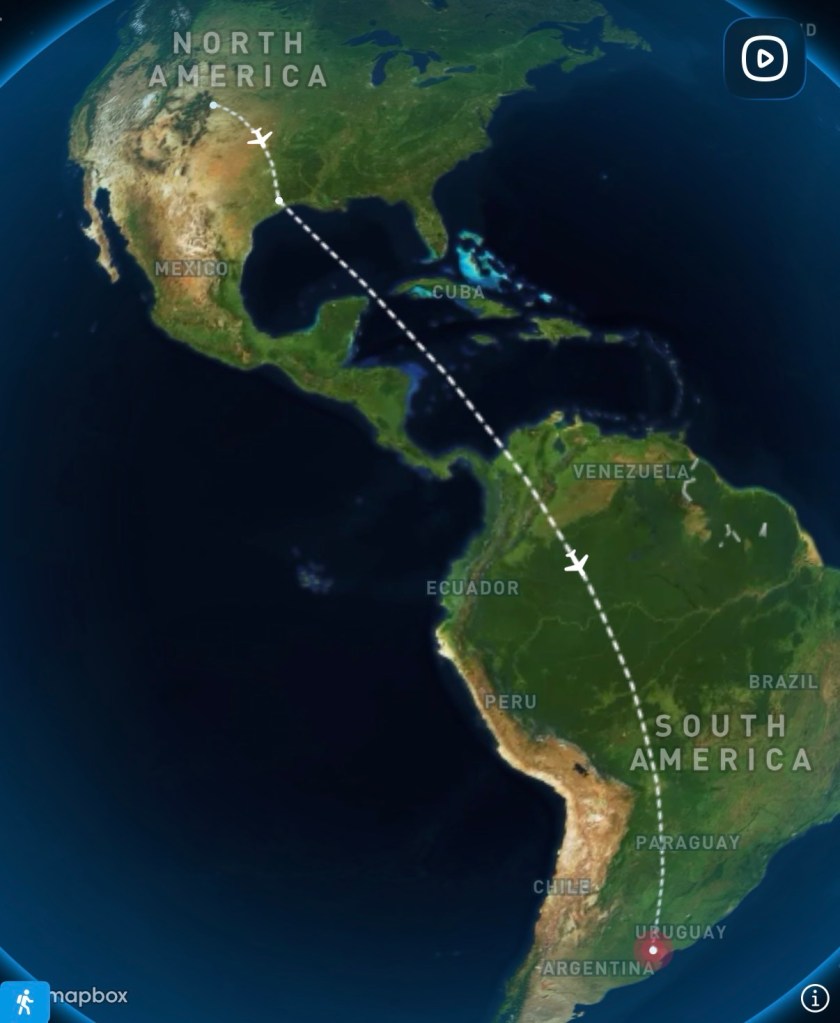
Task: Open the map info icon
Action: tap(815, 997)
